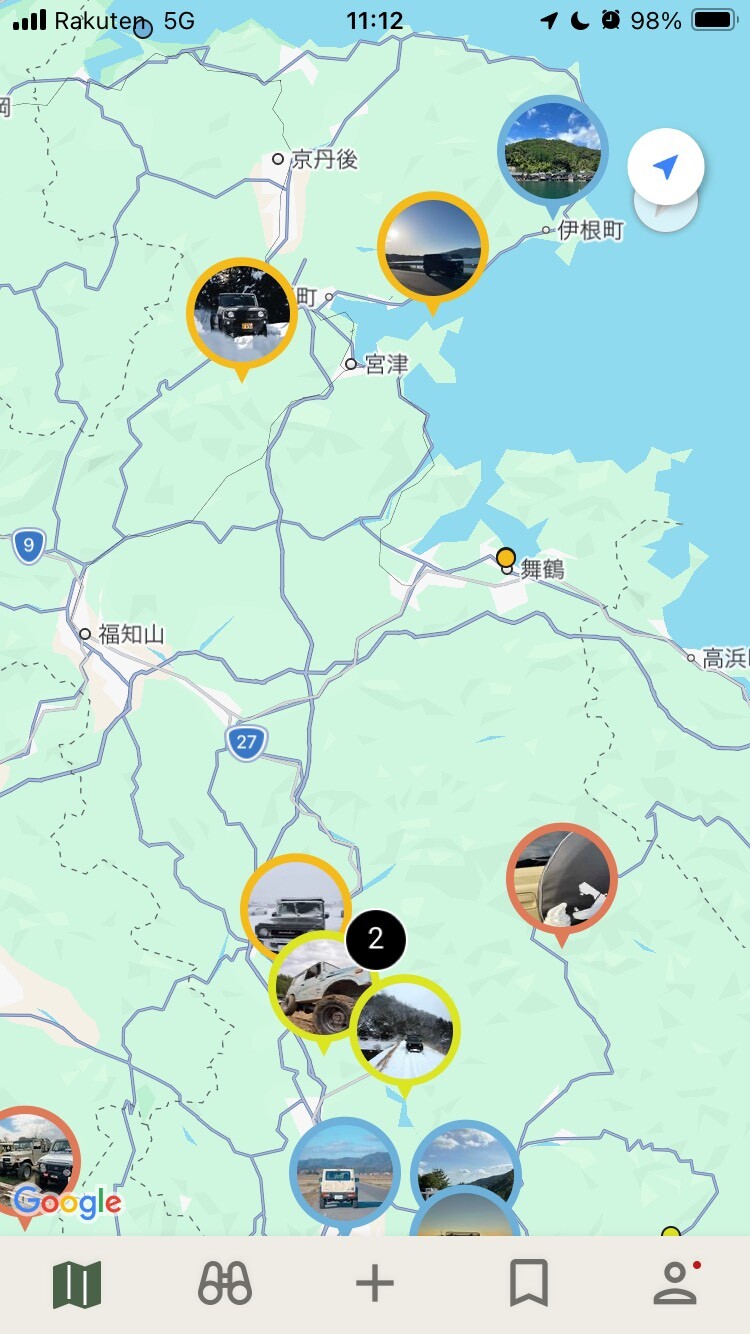750x1334 pixels.
Task: Switch to the map tab
Action: coord(77,1283)
